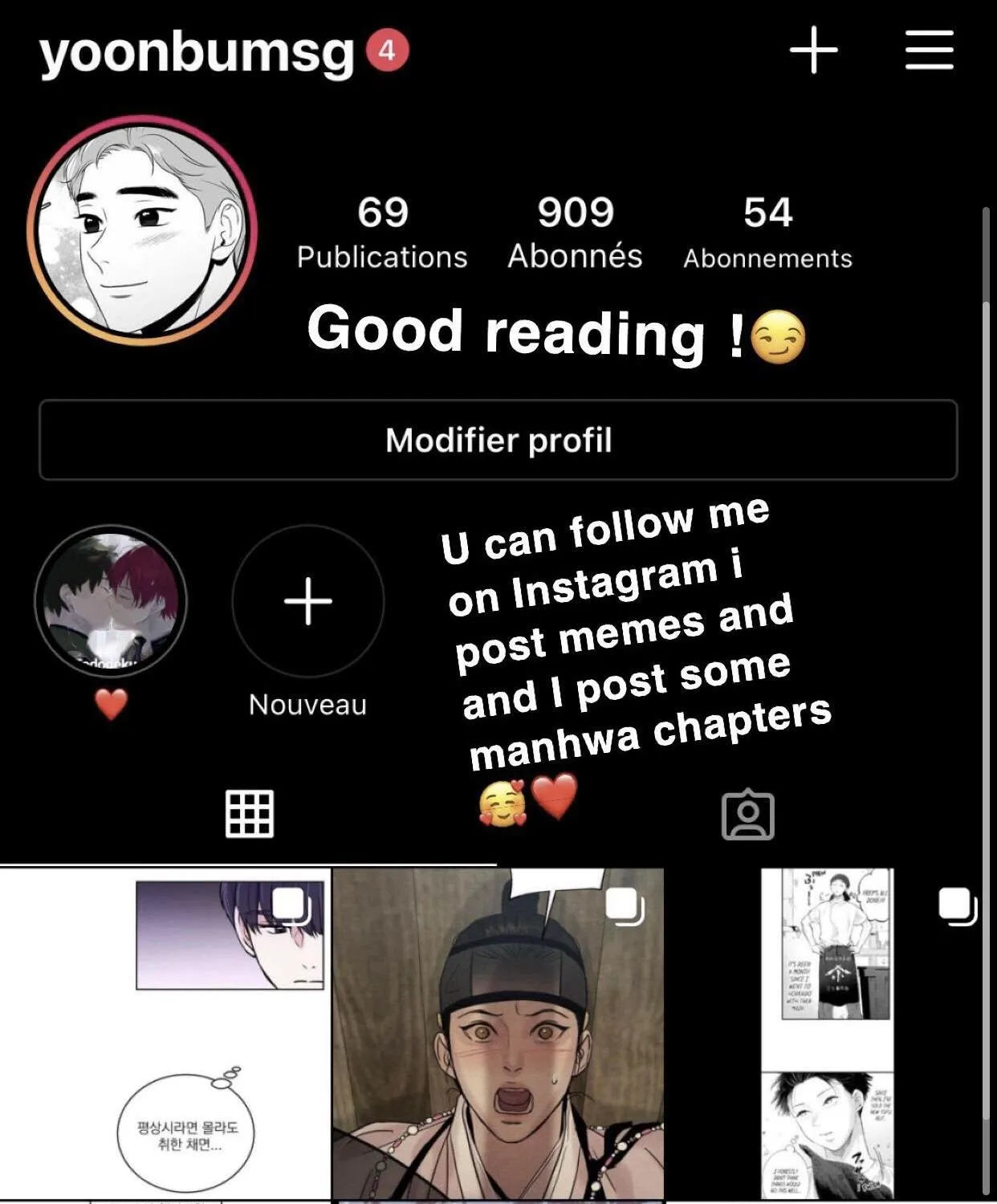Open the post with the Korean thought bubble
This screenshot has width=997, height=1204.
165,1034
